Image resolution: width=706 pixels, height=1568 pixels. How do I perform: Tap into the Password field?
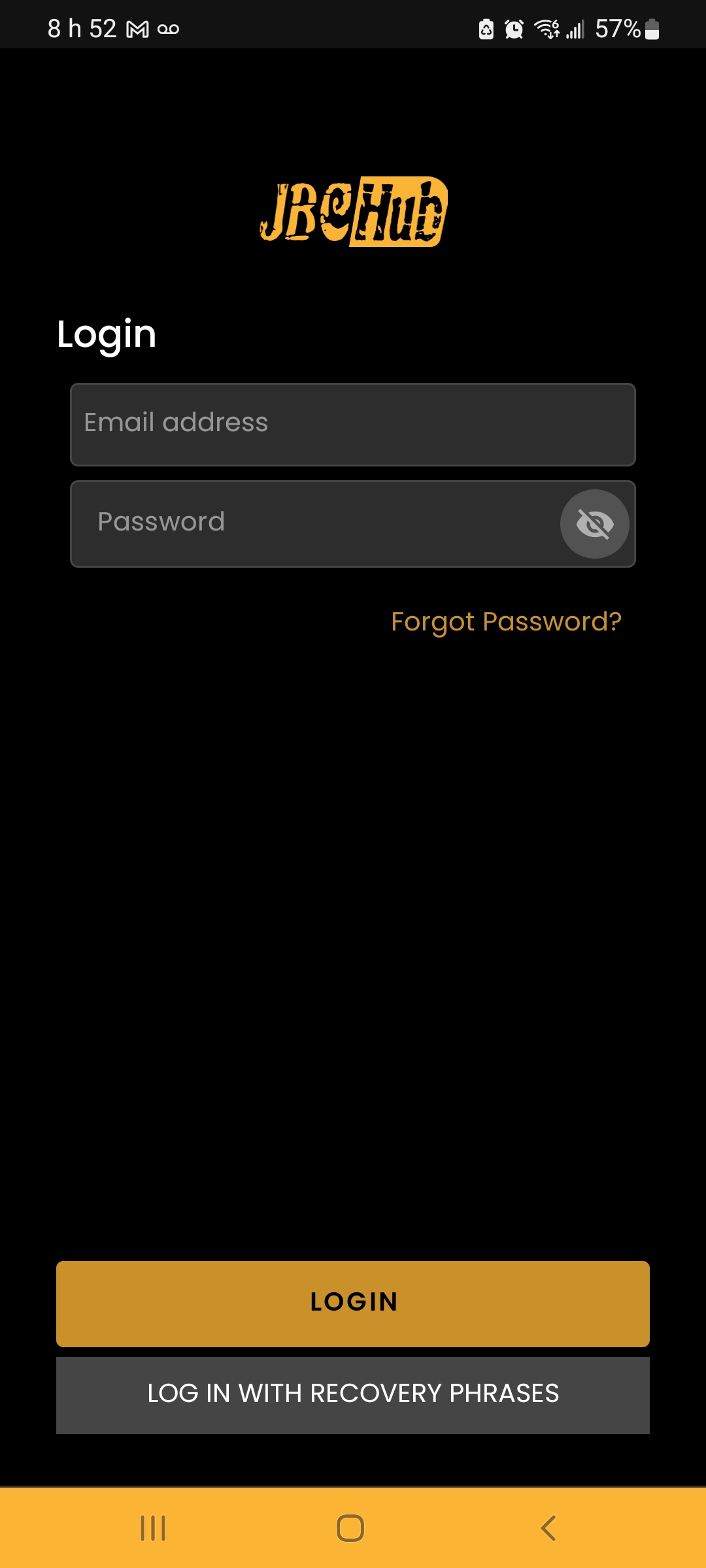[314, 524]
